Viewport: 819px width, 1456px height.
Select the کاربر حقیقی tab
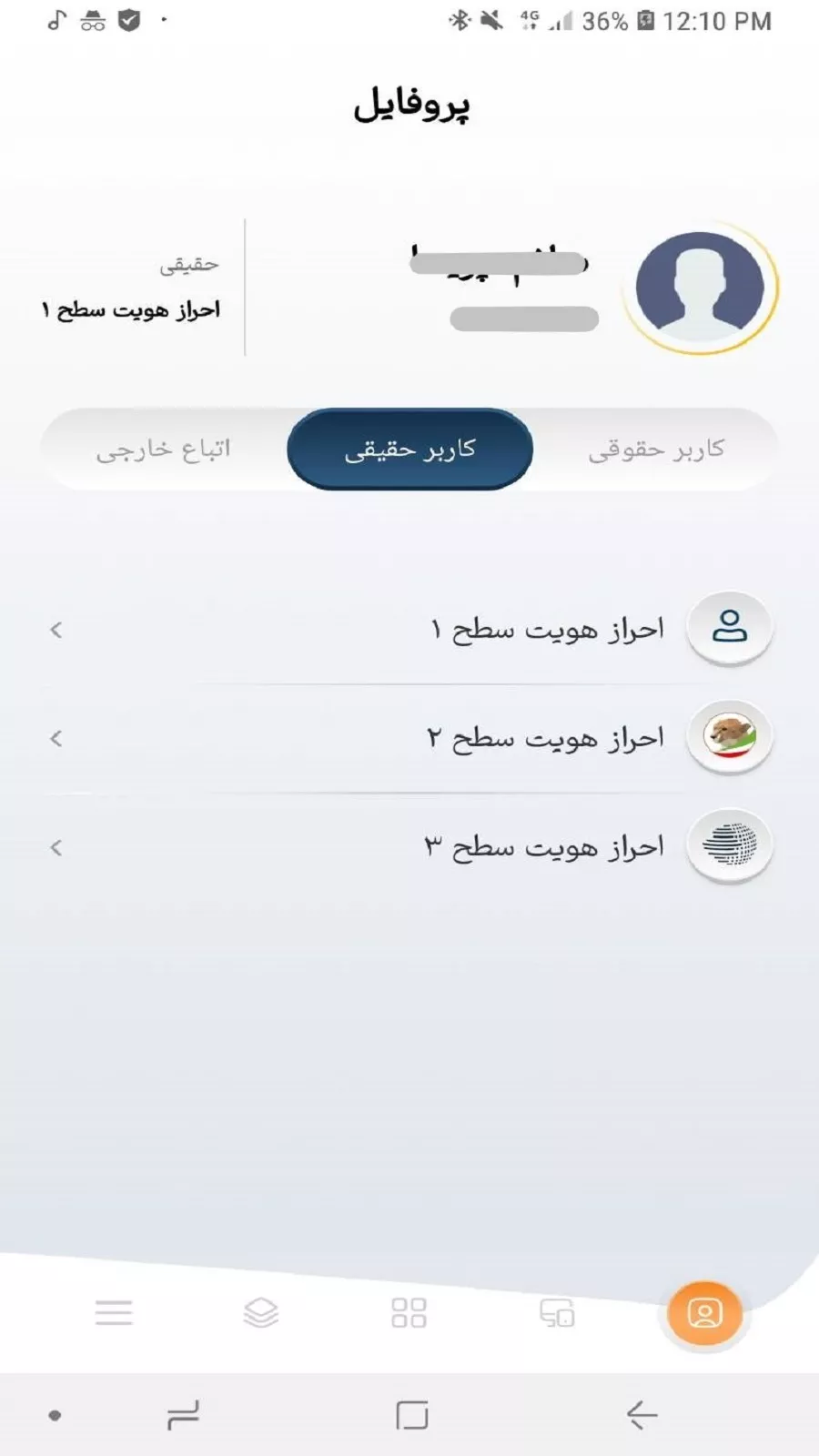coord(409,450)
